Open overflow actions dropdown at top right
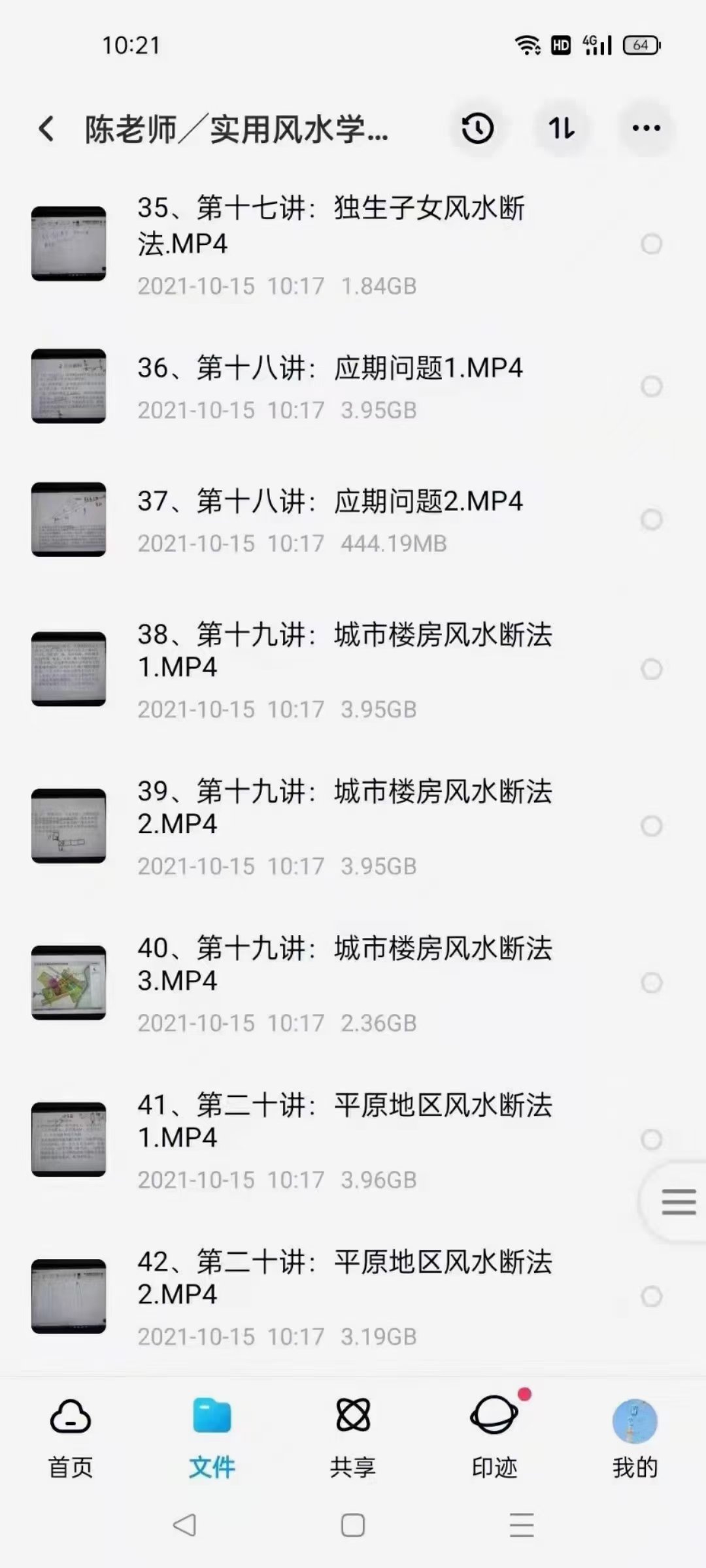706x1568 pixels. [x=645, y=129]
